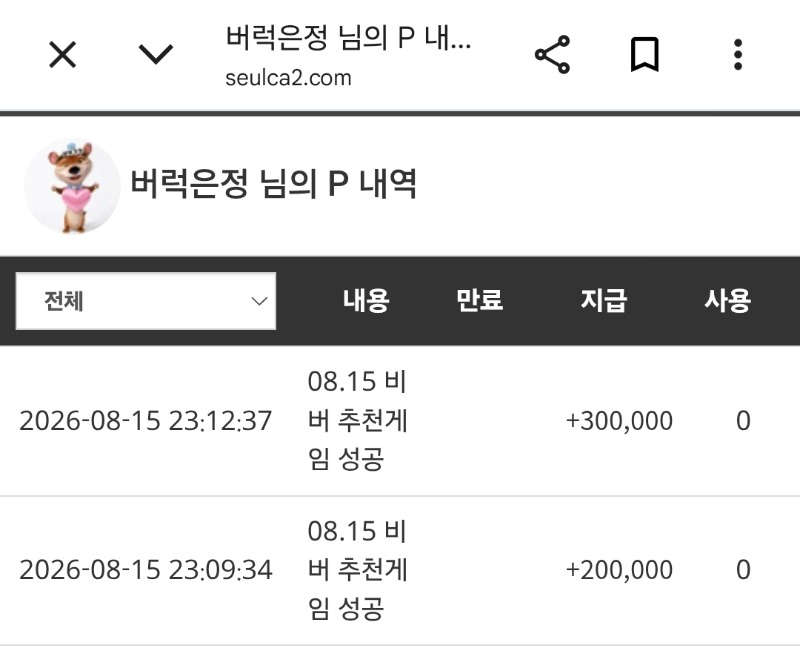Expand the tab options chevron

click(x=156, y=55)
